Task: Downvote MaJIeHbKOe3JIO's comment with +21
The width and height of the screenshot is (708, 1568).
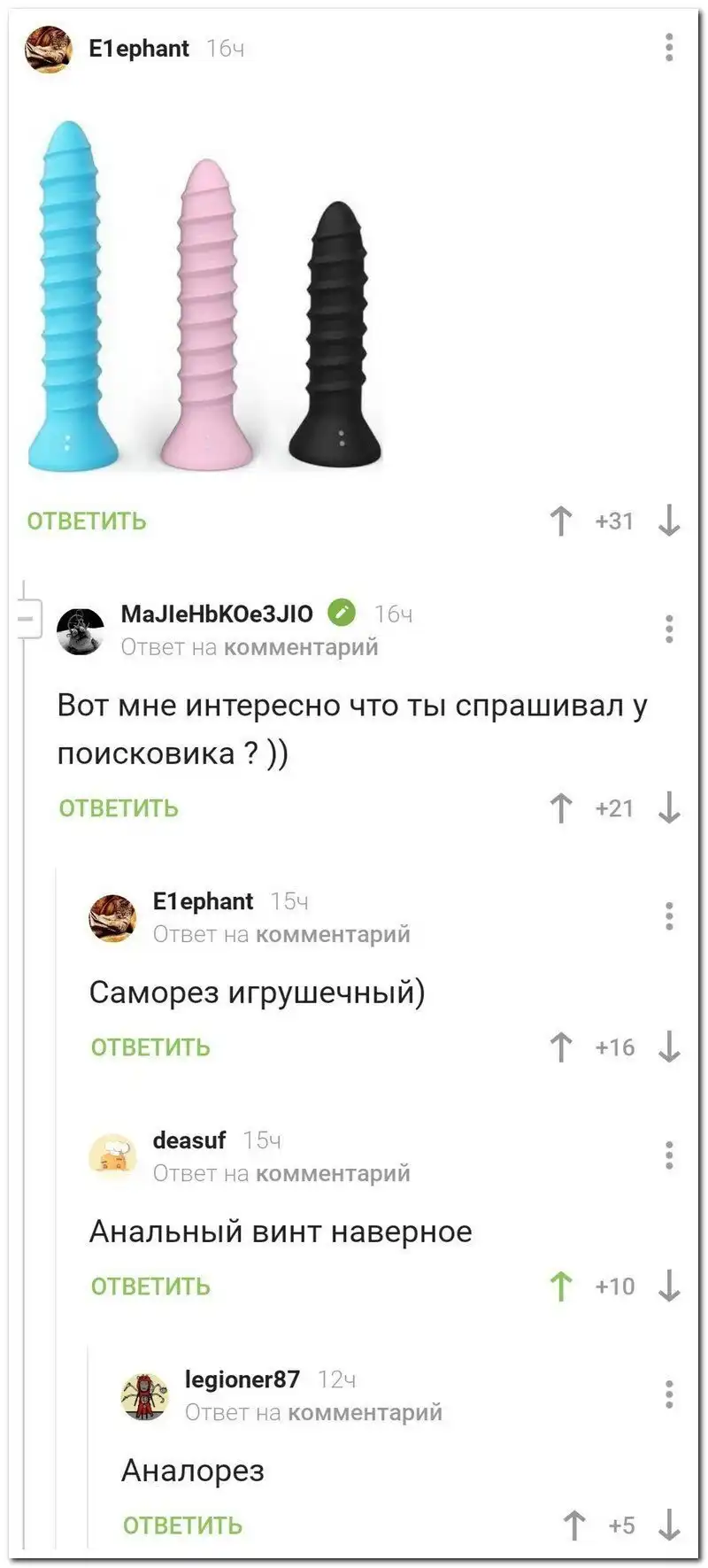Action: click(x=669, y=807)
